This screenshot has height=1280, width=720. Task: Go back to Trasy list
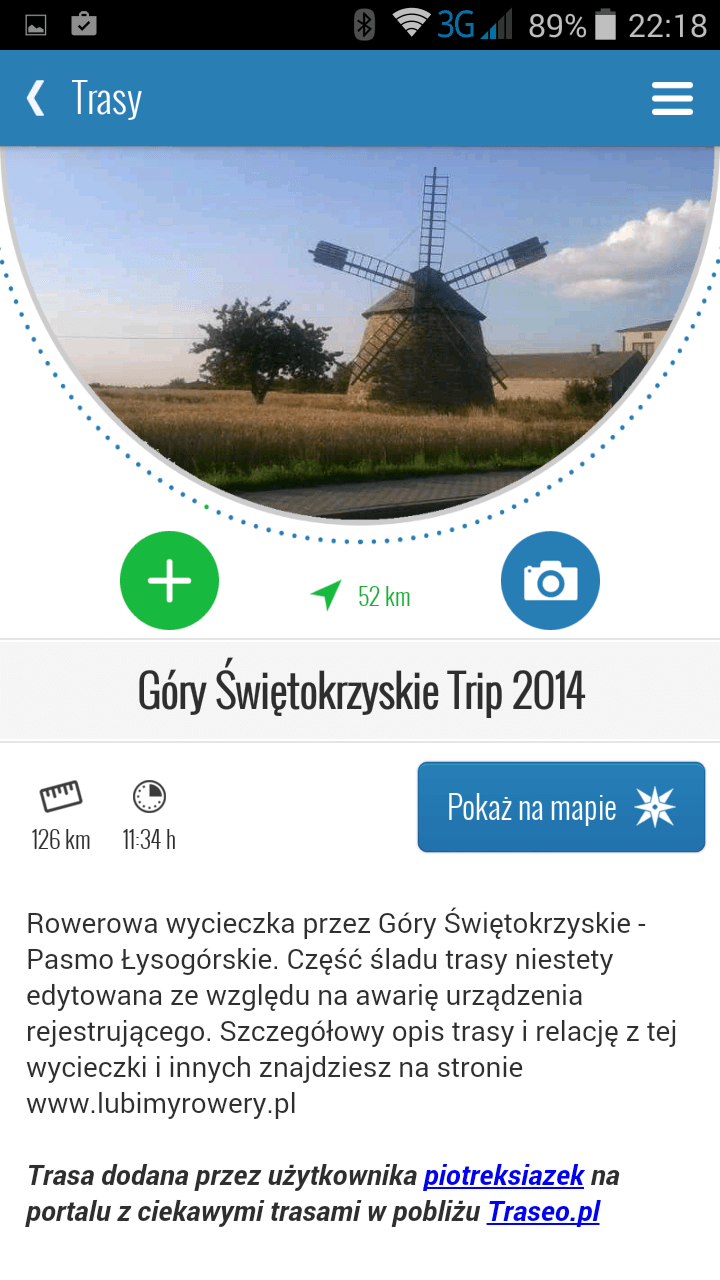click(84, 98)
